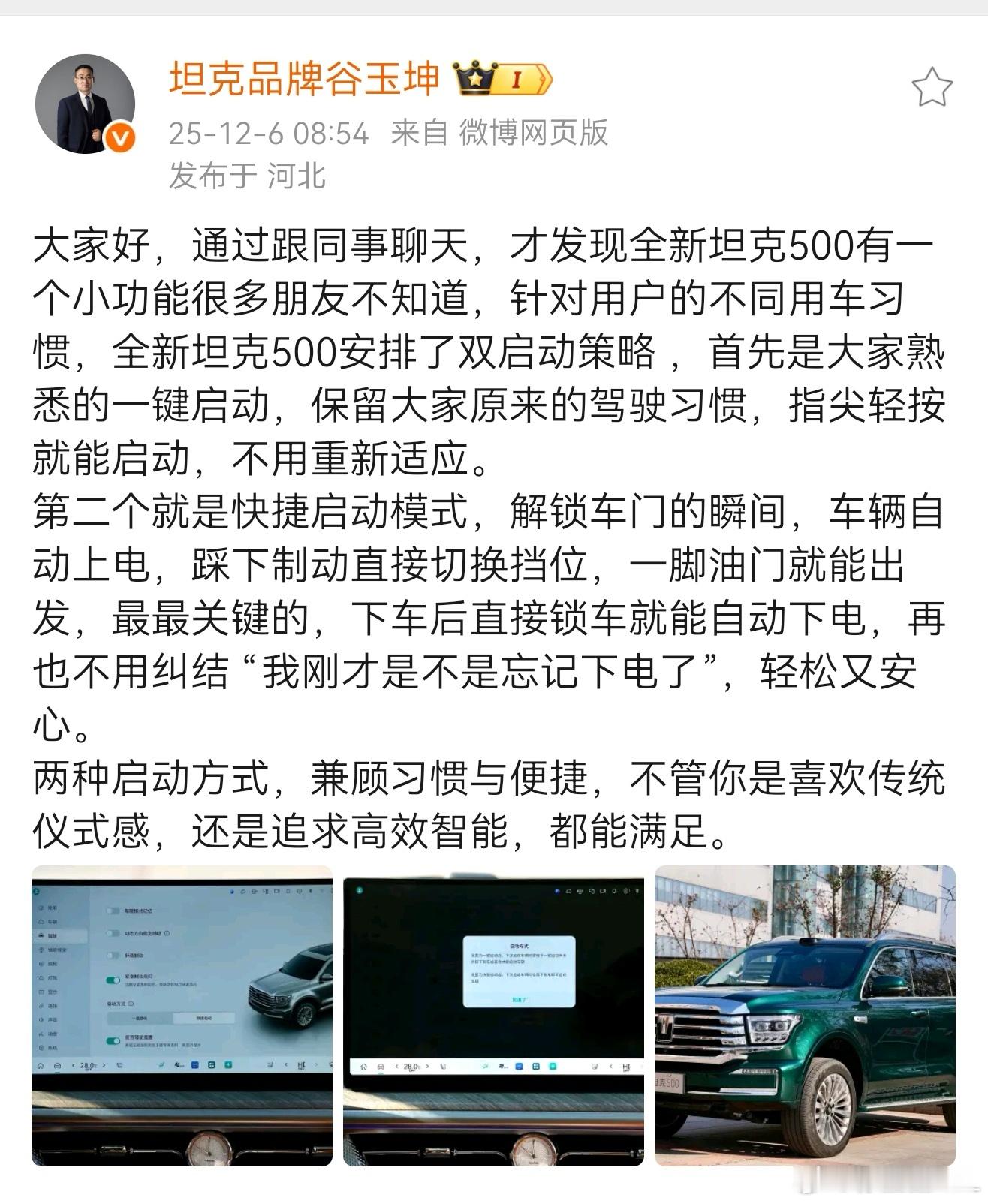Tap the 知道了 button in the dialog
This screenshot has width=988, height=1204.
[519, 999]
